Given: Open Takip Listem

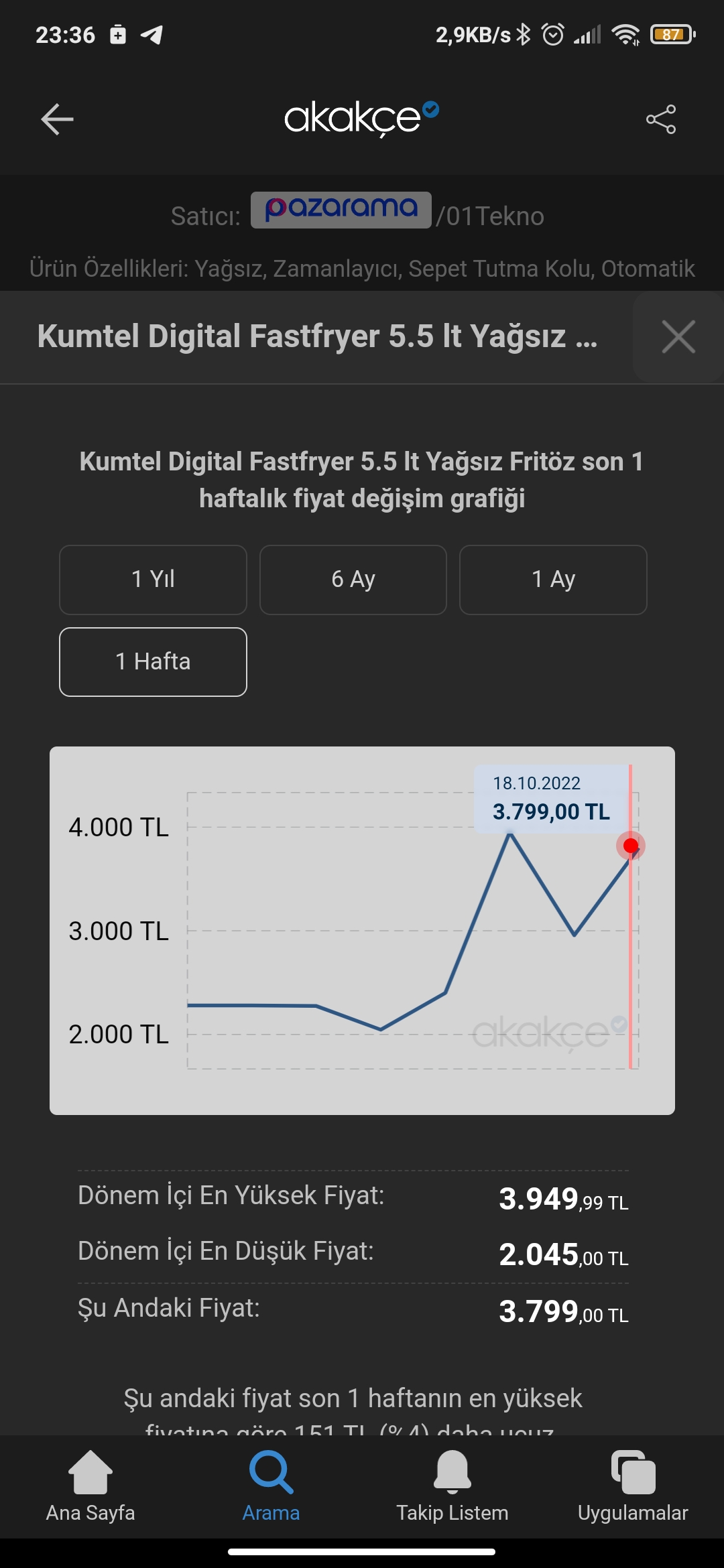Looking at the screenshot, I should [452, 1485].
